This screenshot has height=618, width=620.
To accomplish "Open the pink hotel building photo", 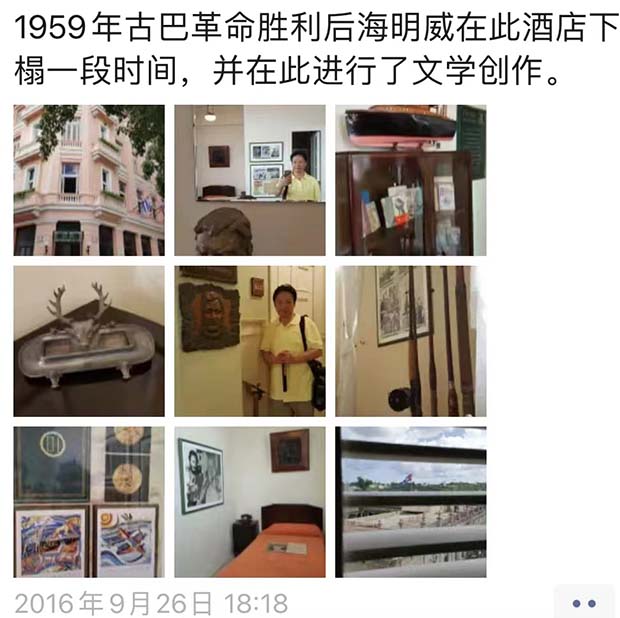I will (x=89, y=180).
